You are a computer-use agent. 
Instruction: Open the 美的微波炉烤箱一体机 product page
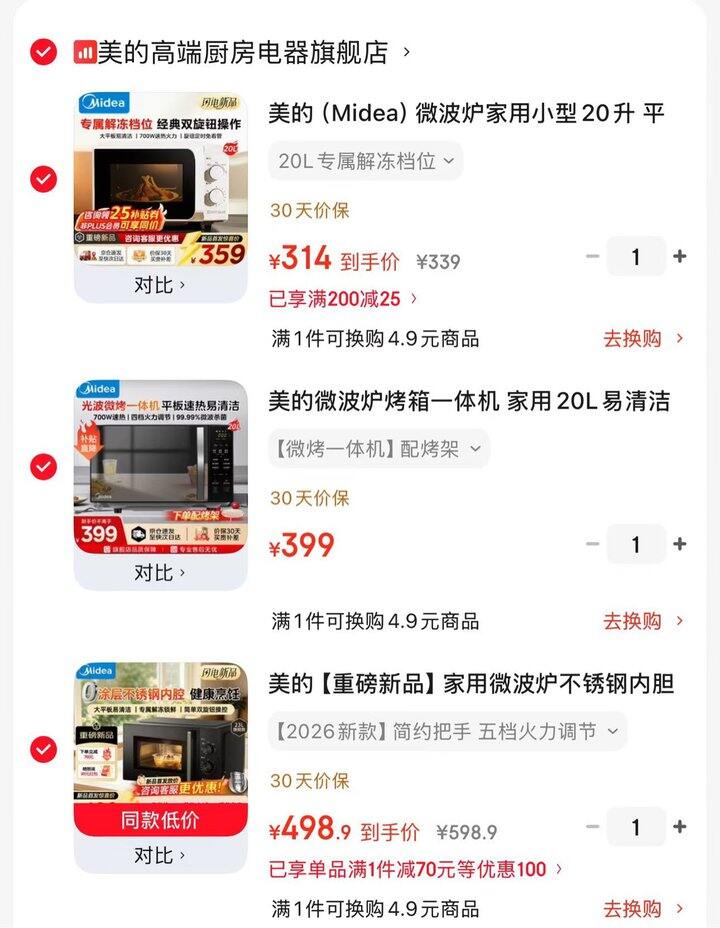(x=468, y=402)
